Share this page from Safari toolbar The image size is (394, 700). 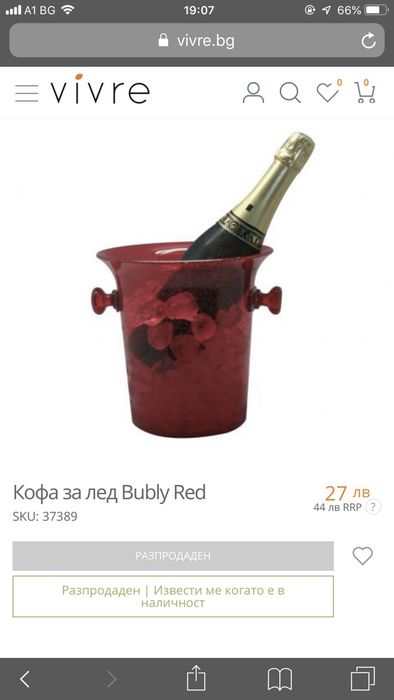(x=196, y=679)
